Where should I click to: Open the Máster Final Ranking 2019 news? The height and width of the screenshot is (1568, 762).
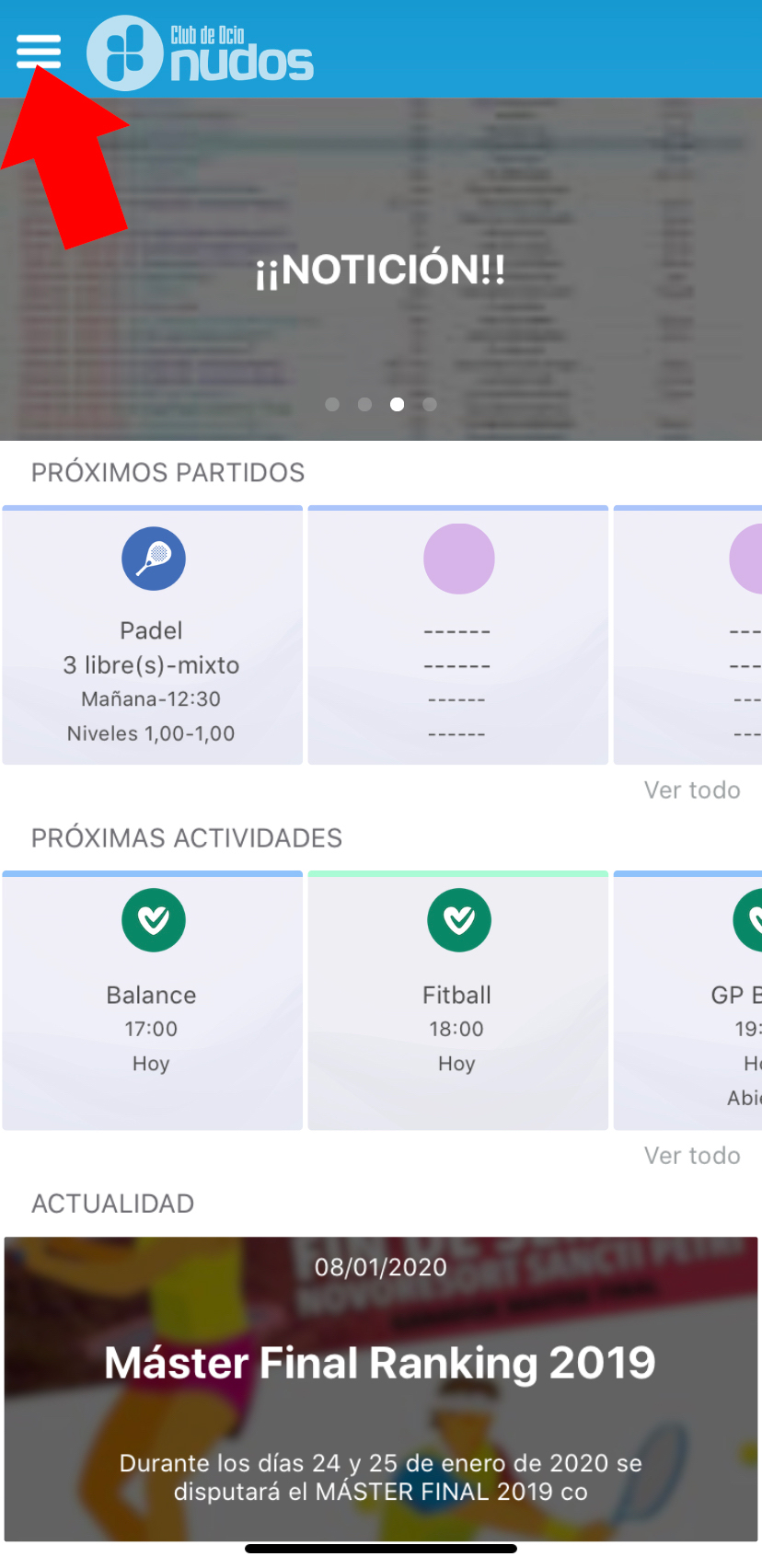click(x=381, y=1389)
